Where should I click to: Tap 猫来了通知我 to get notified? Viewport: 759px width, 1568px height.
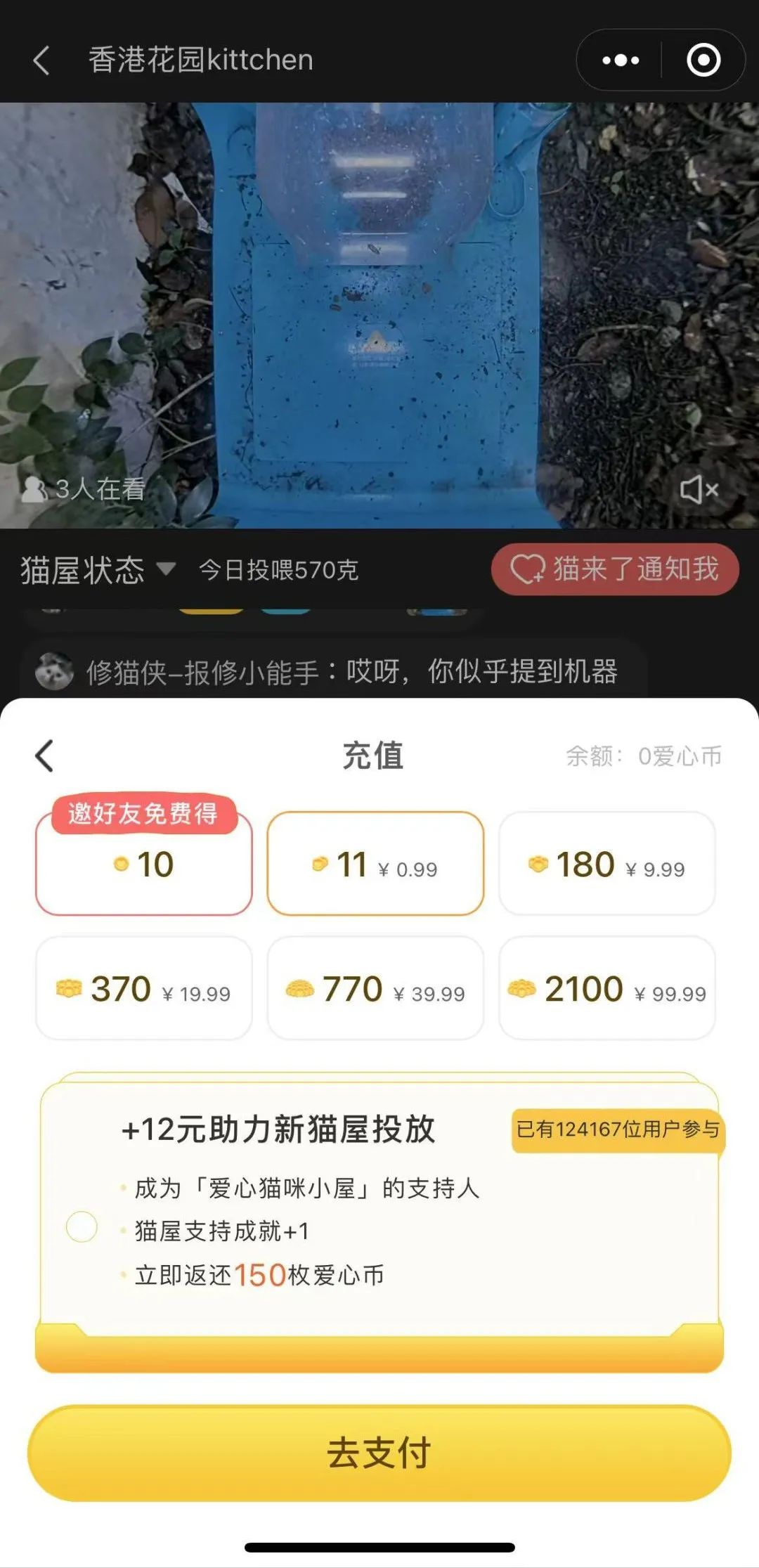[x=615, y=569]
